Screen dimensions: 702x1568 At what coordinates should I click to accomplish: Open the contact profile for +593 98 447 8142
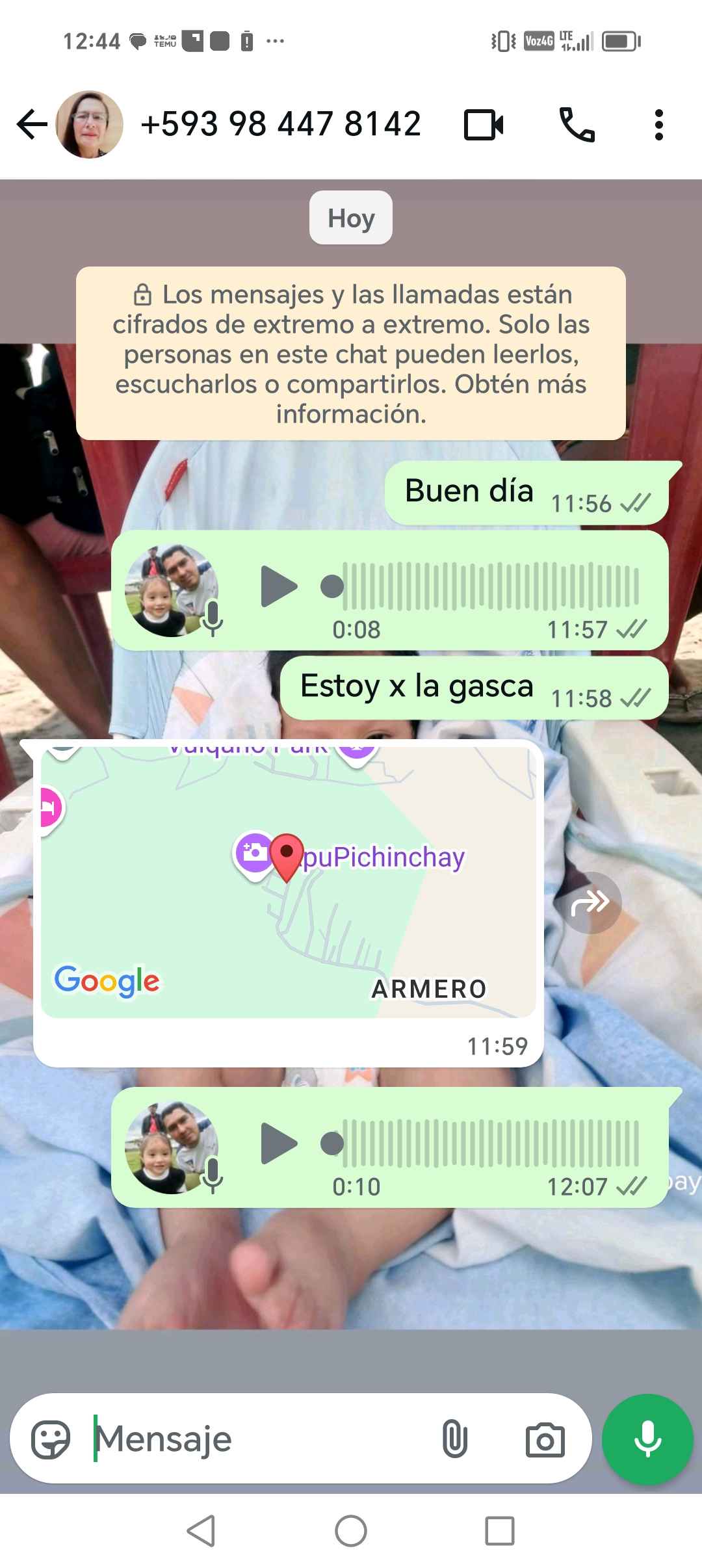point(281,124)
